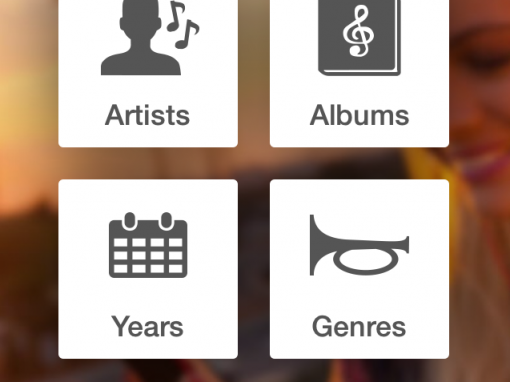Select the Years tile
The image size is (510, 382).
tap(148, 269)
